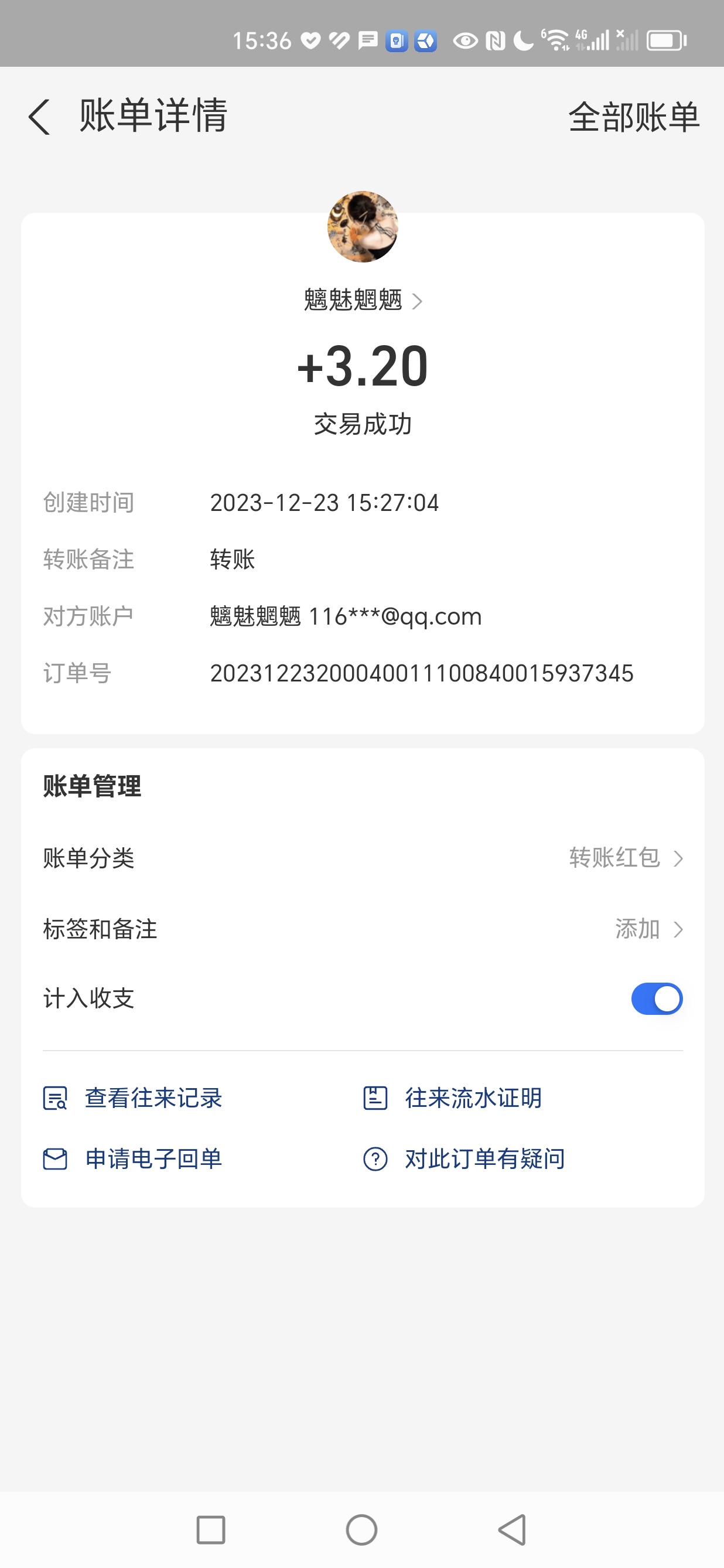
Task: Show recent apps with the square button
Action: coord(211,1530)
